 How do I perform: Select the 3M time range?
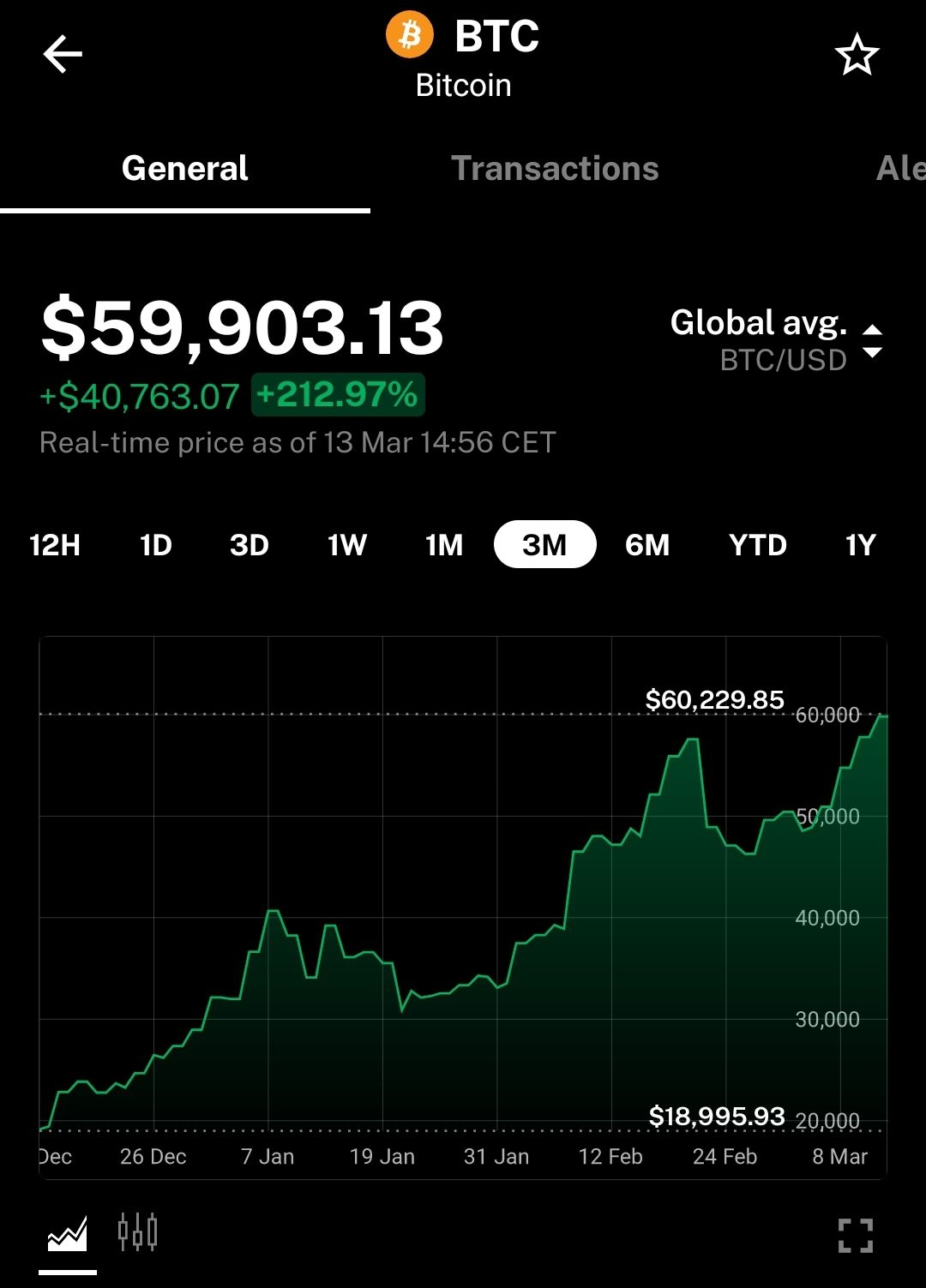click(x=544, y=544)
